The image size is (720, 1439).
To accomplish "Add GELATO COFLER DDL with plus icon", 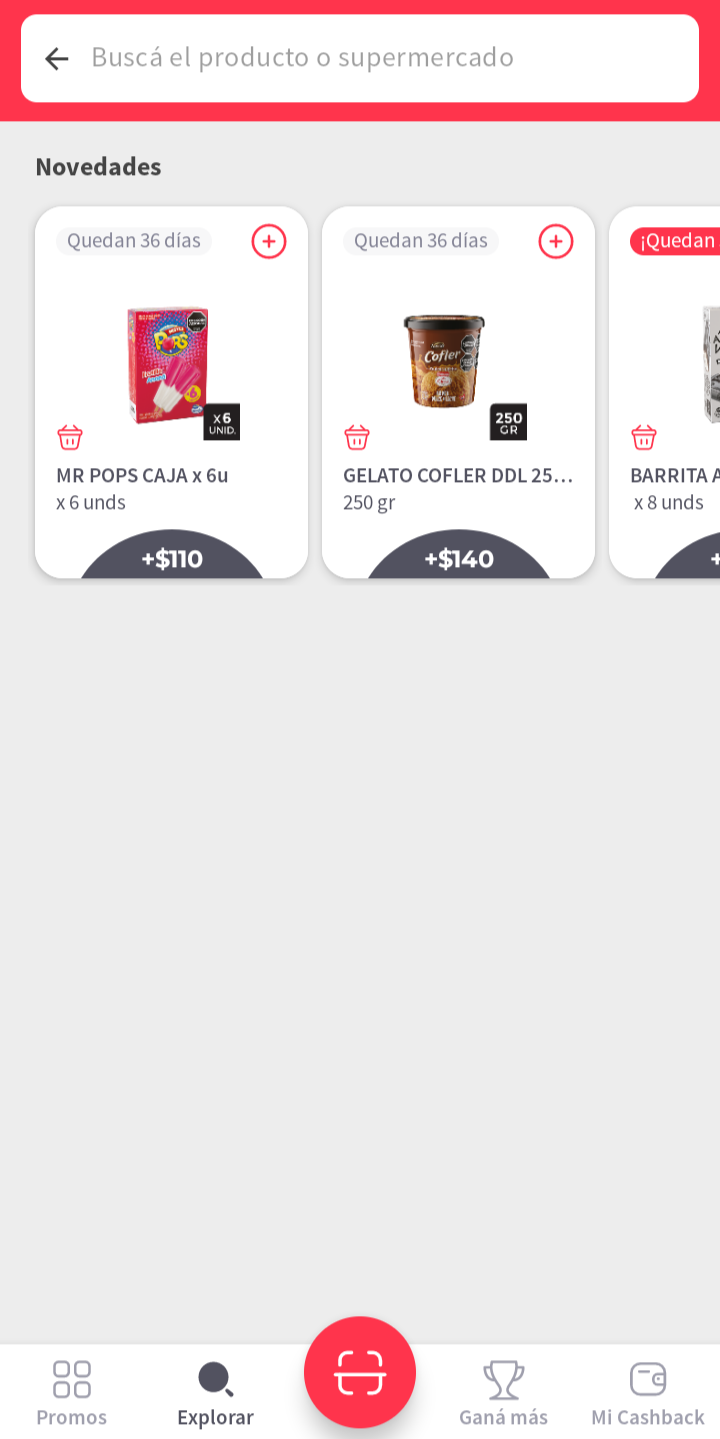I will tap(555, 241).
